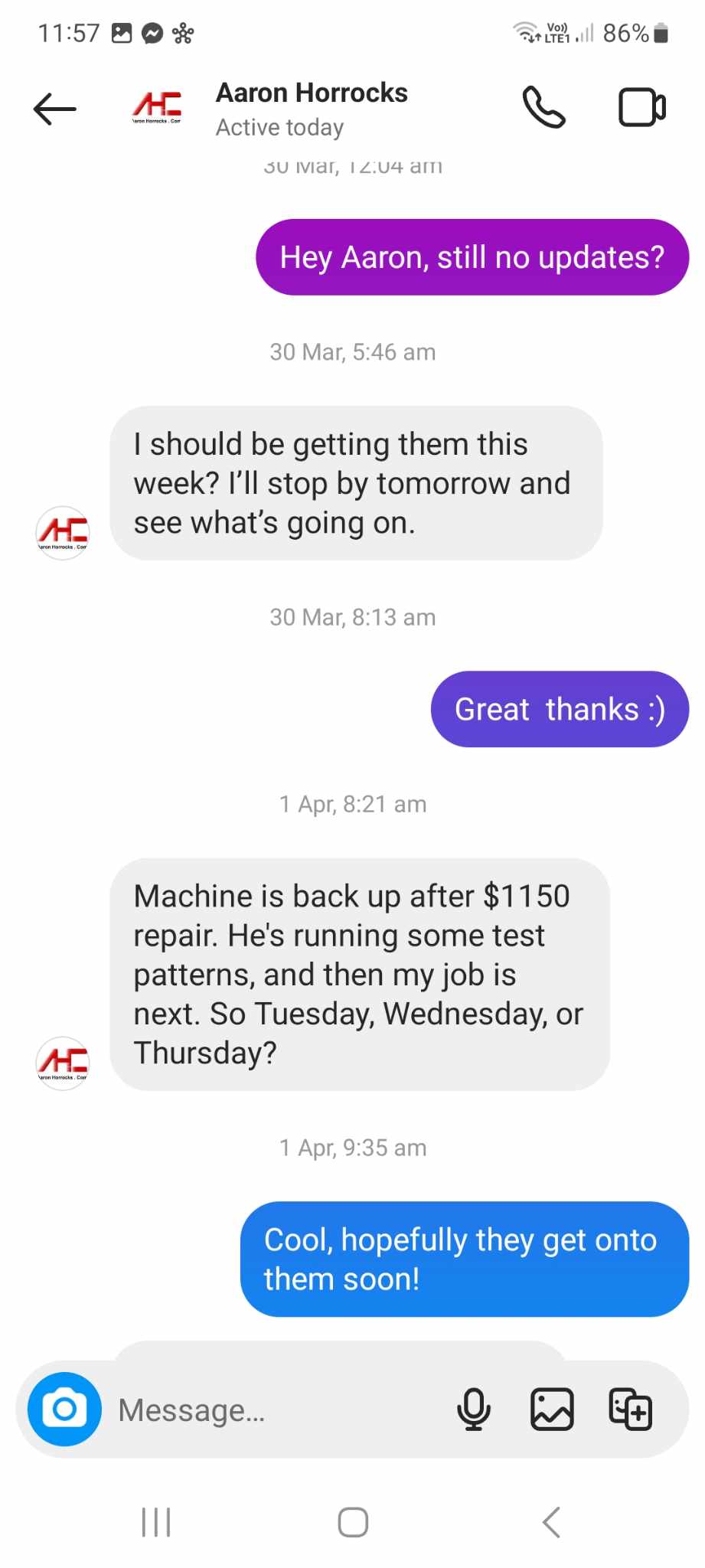This screenshot has width=705, height=1568.
Task: Open system recent apps
Action: tap(156, 1522)
